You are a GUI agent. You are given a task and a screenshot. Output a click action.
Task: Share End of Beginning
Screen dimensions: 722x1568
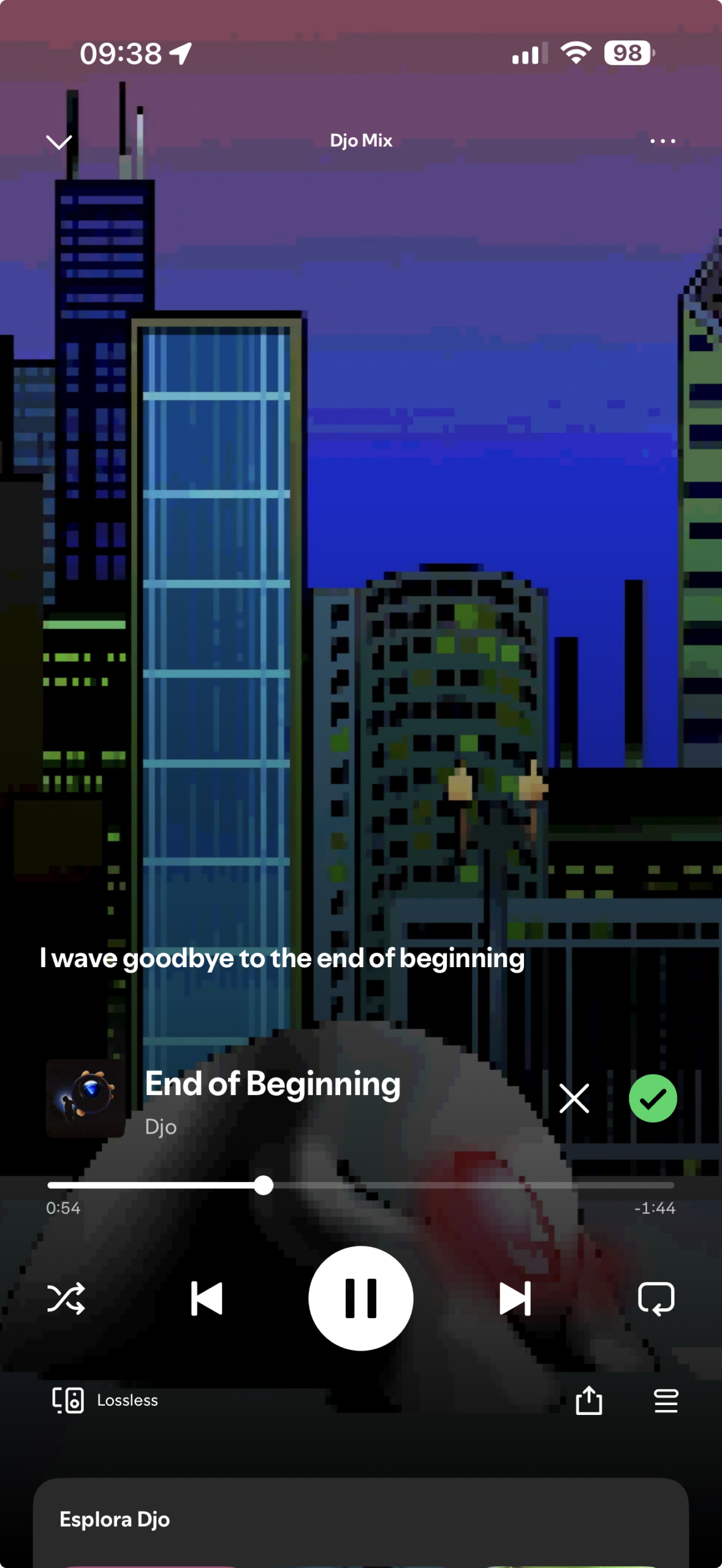pyautogui.click(x=589, y=1400)
